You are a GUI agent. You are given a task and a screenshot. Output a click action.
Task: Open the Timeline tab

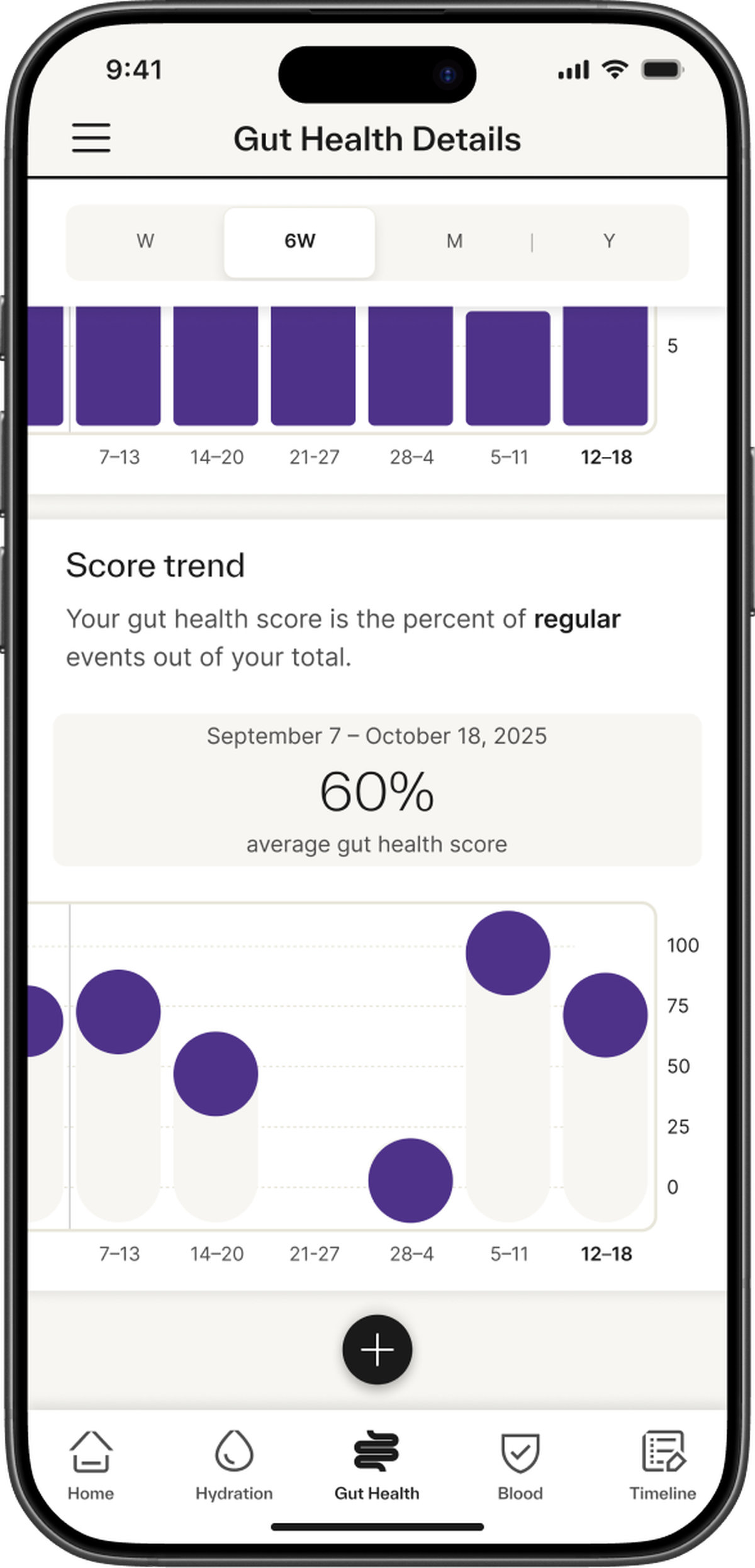click(663, 1467)
